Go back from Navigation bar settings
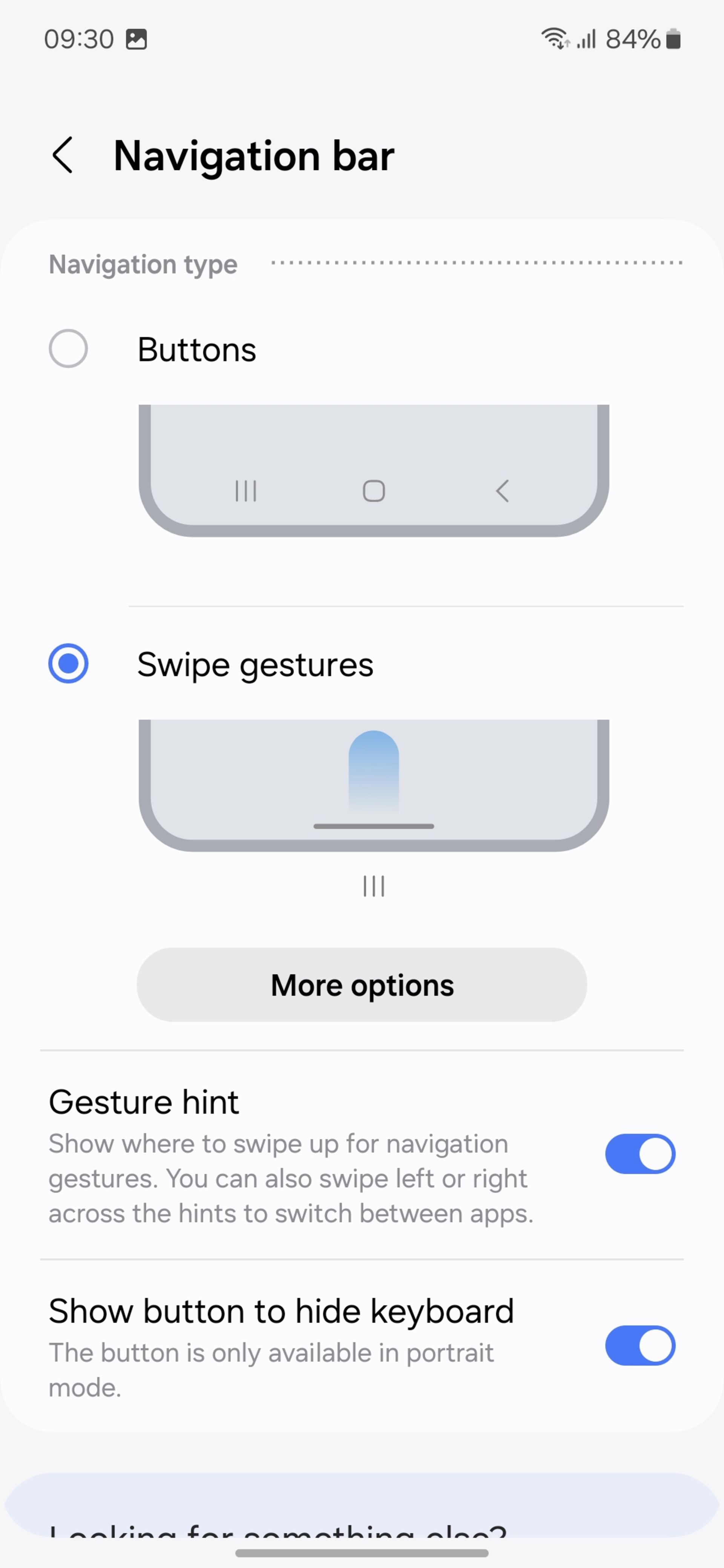 63,155
